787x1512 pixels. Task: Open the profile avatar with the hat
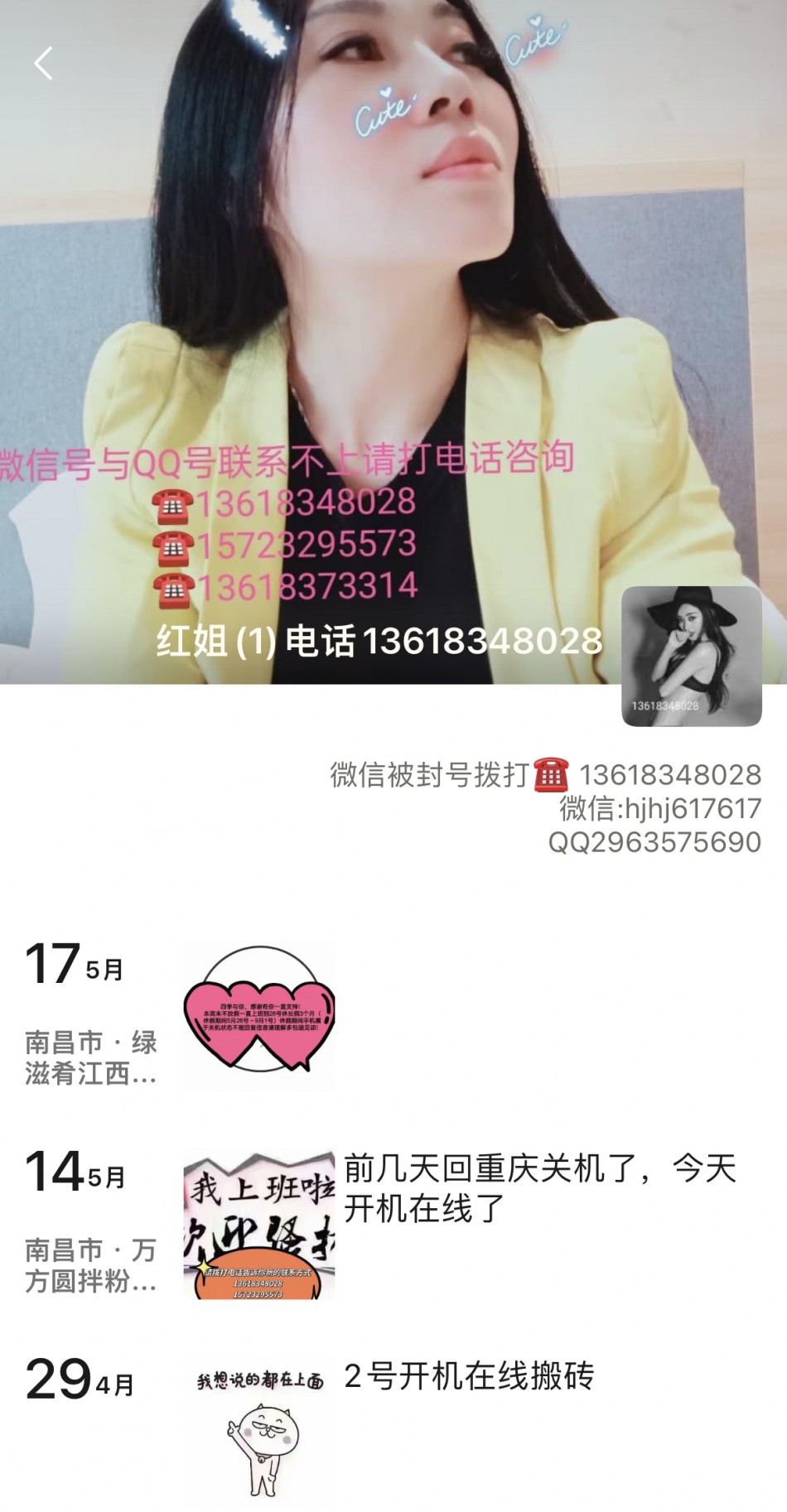point(691,656)
